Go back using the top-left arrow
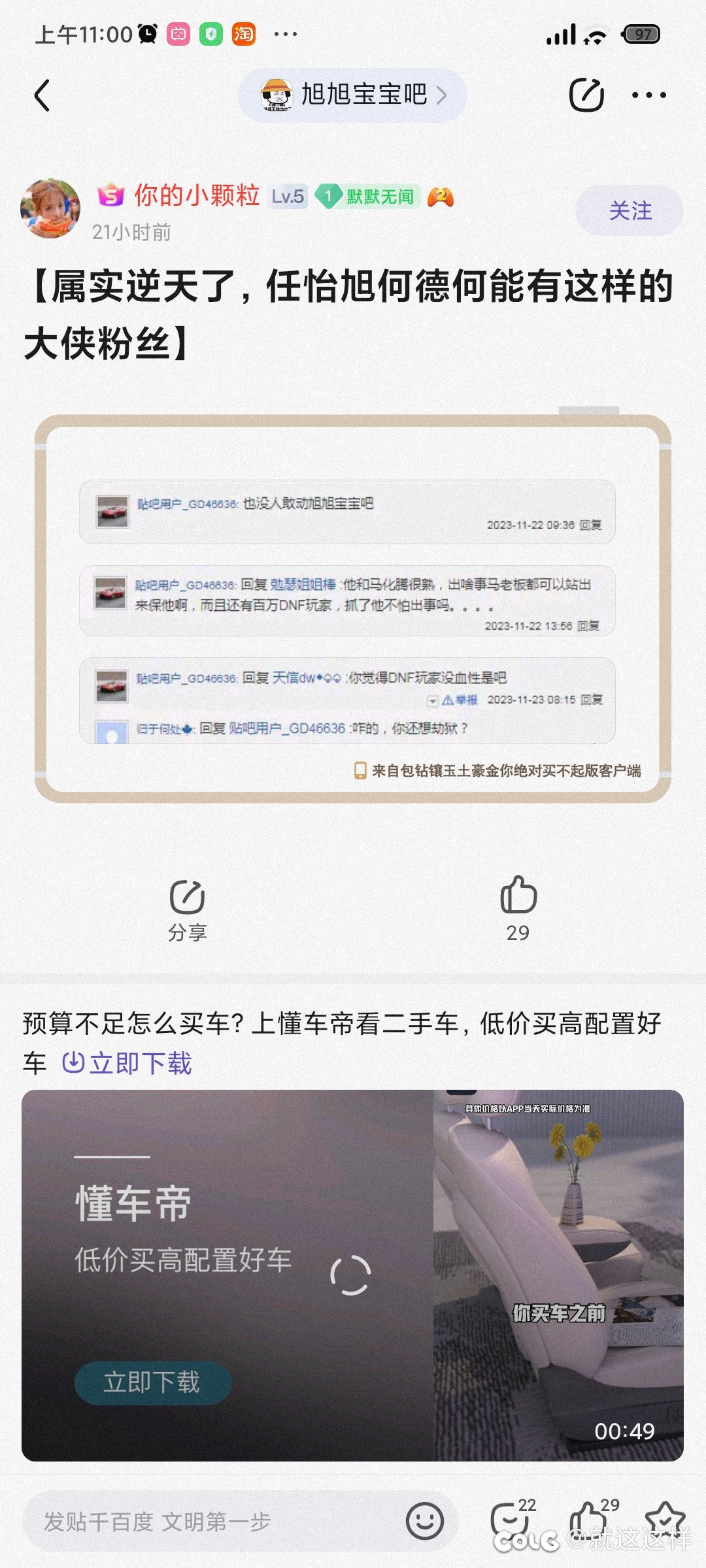Viewport: 706px width, 1568px height. point(42,95)
